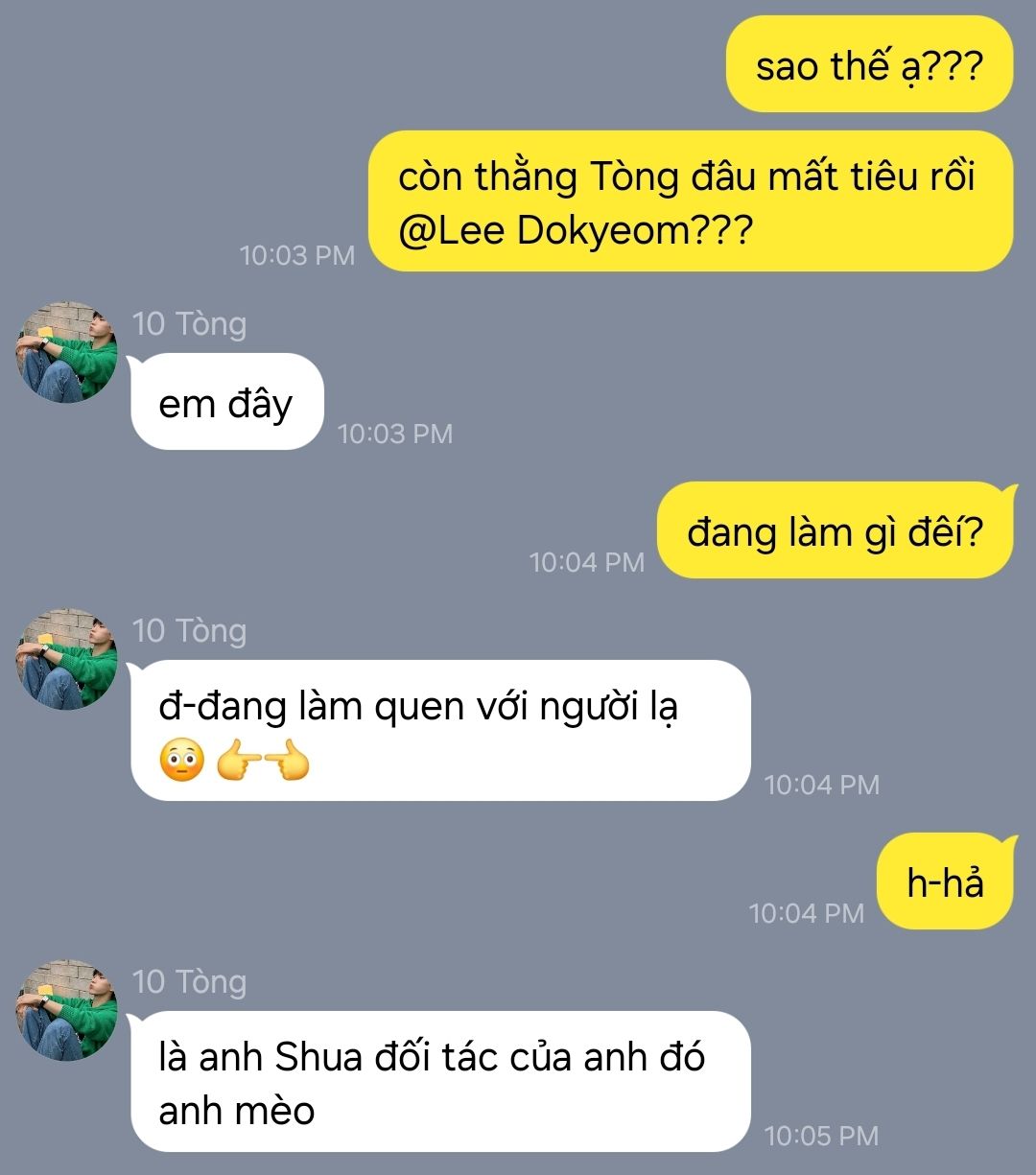The width and height of the screenshot is (1036, 1175).
Task: Open 10 Tòng's avatar beside "là anh Shua" message
Action: tap(66, 1010)
